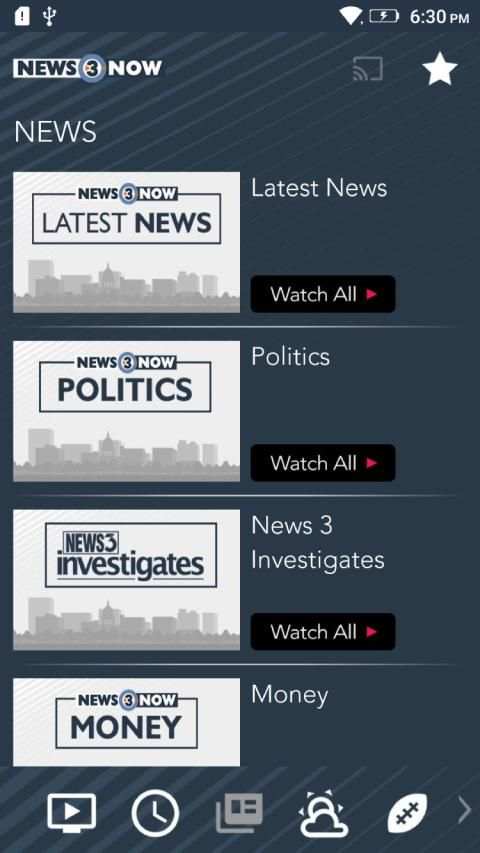Open the Latest News thumbnail
The image size is (480, 853).
coord(126,242)
